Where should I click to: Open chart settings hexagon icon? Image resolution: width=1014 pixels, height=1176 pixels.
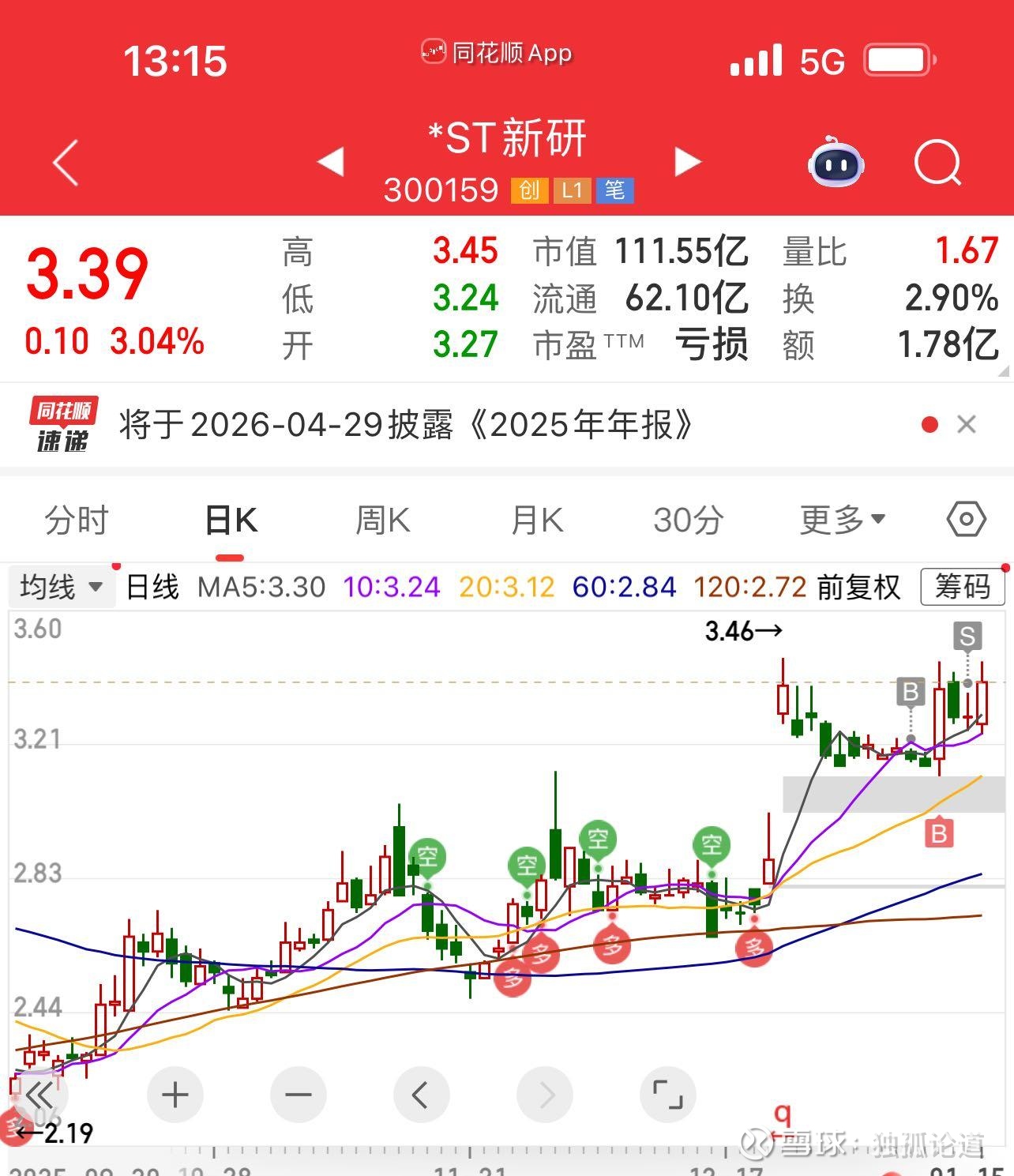pos(966,520)
